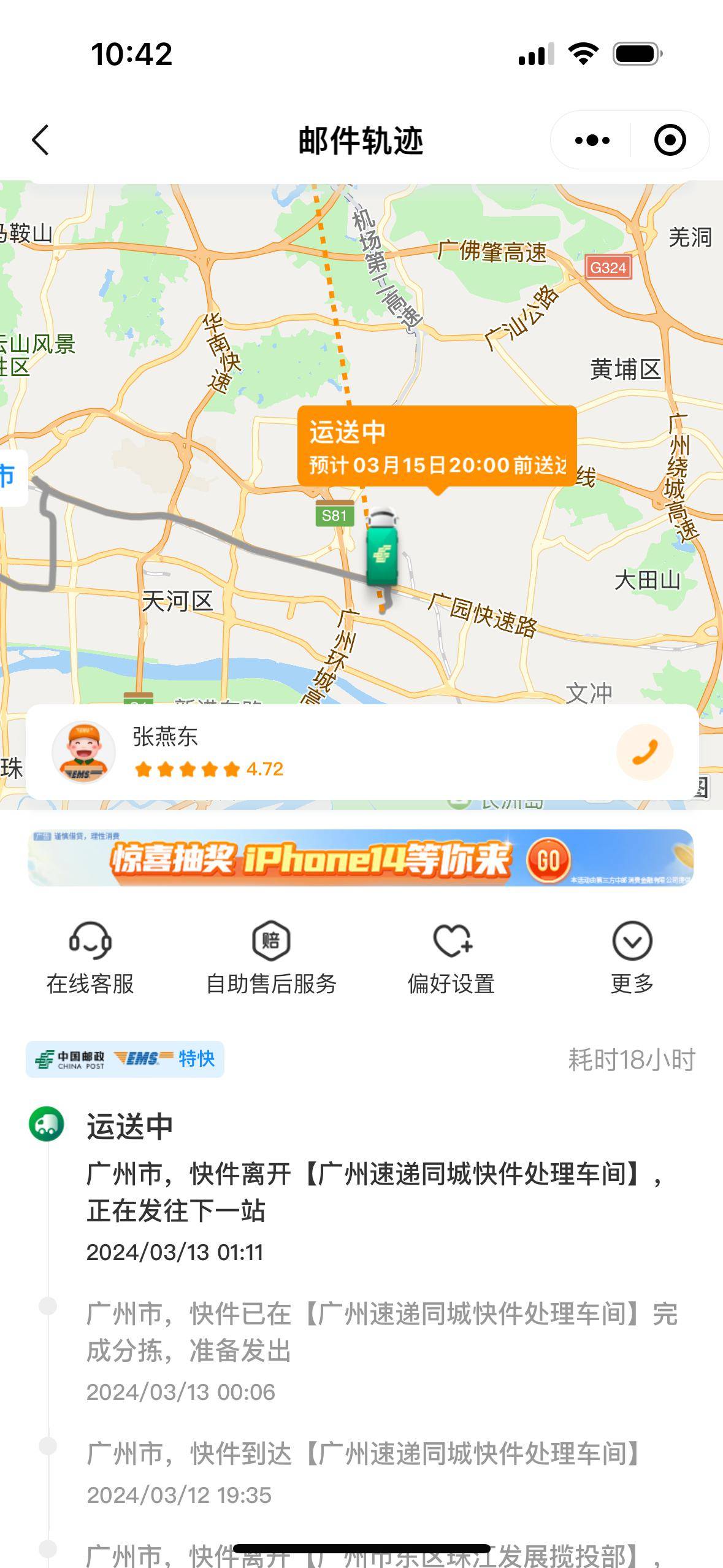Select the G324 highway marker on map
Image resolution: width=723 pixels, height=1568 pixels.
pos(609,267)
